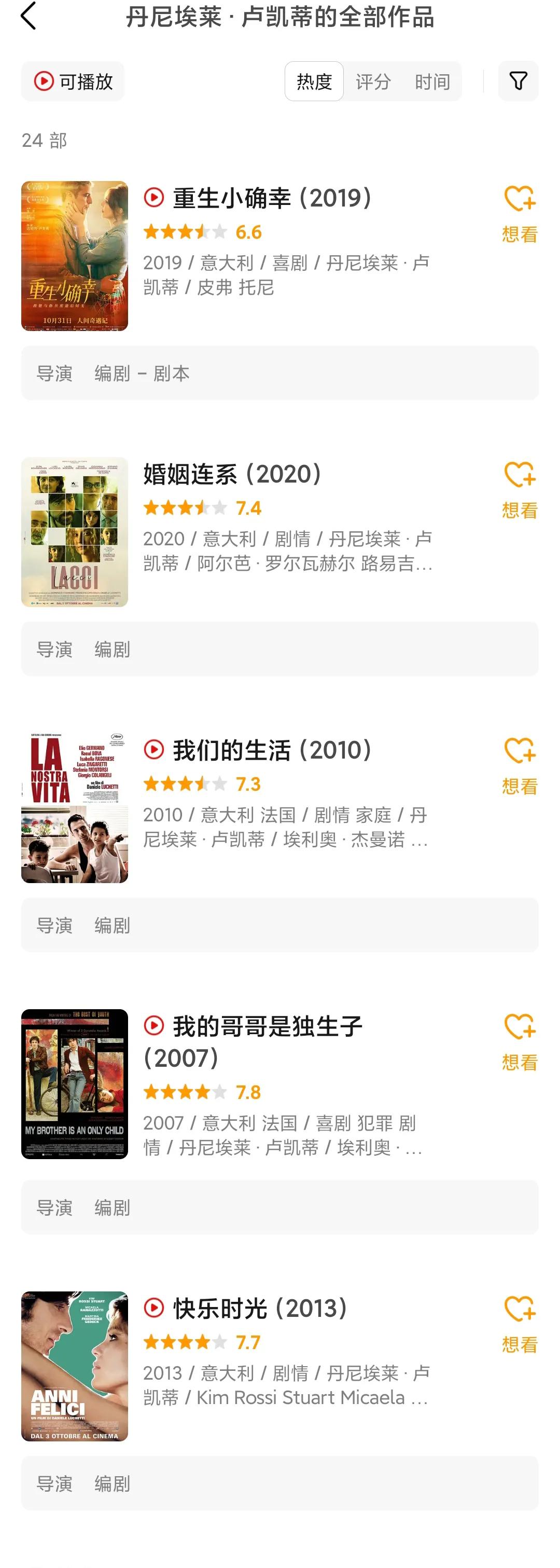This screenshot has height=1568, width=560.
Task: Switch sorting to 评分
Action: point(373,81)
